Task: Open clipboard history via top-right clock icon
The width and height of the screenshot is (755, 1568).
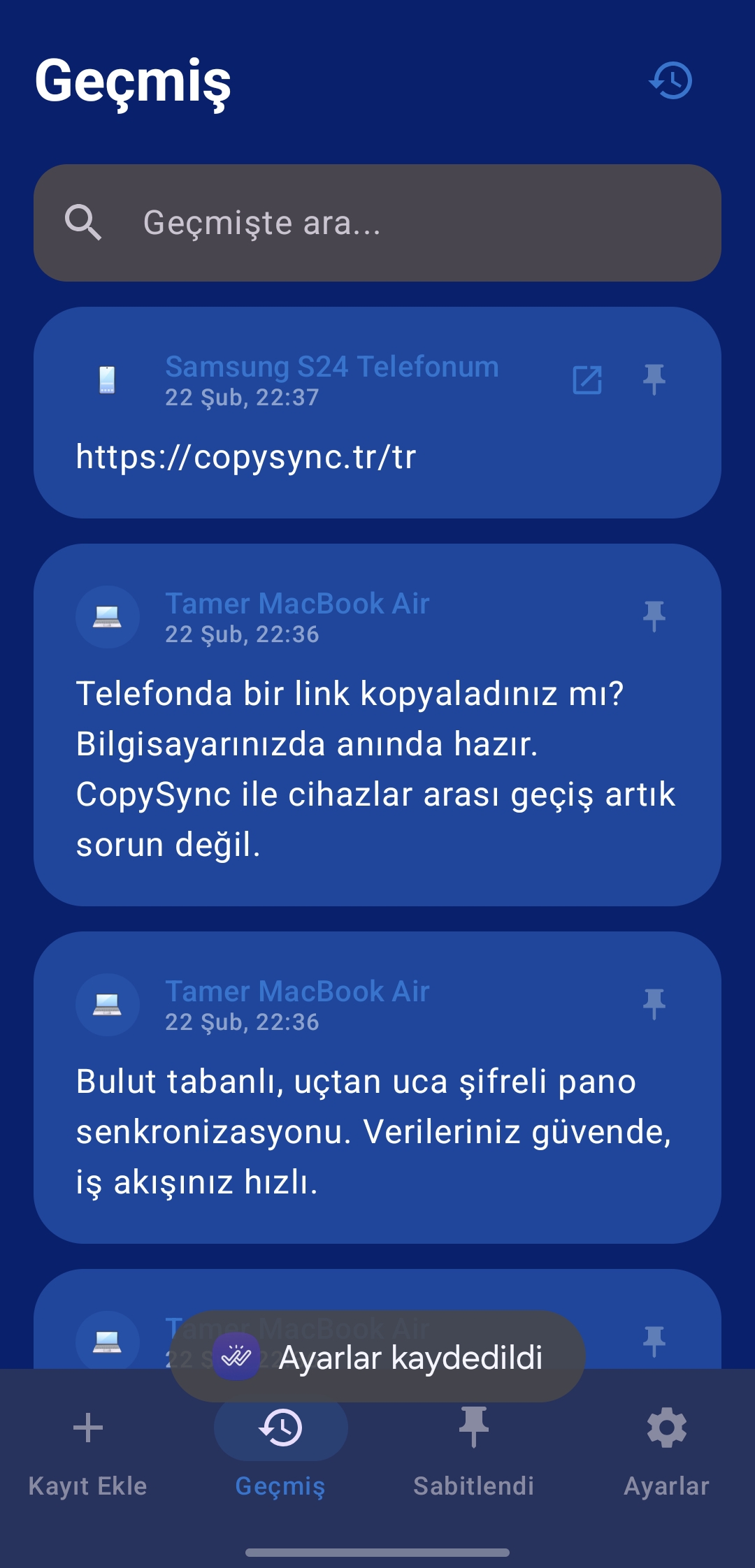Action: click(670, 80)
